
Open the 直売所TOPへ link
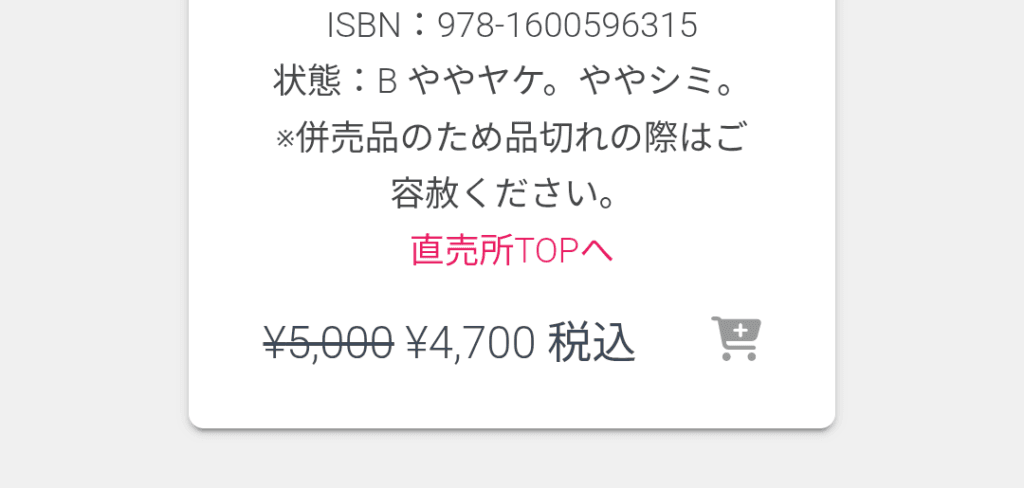point(511,250)
